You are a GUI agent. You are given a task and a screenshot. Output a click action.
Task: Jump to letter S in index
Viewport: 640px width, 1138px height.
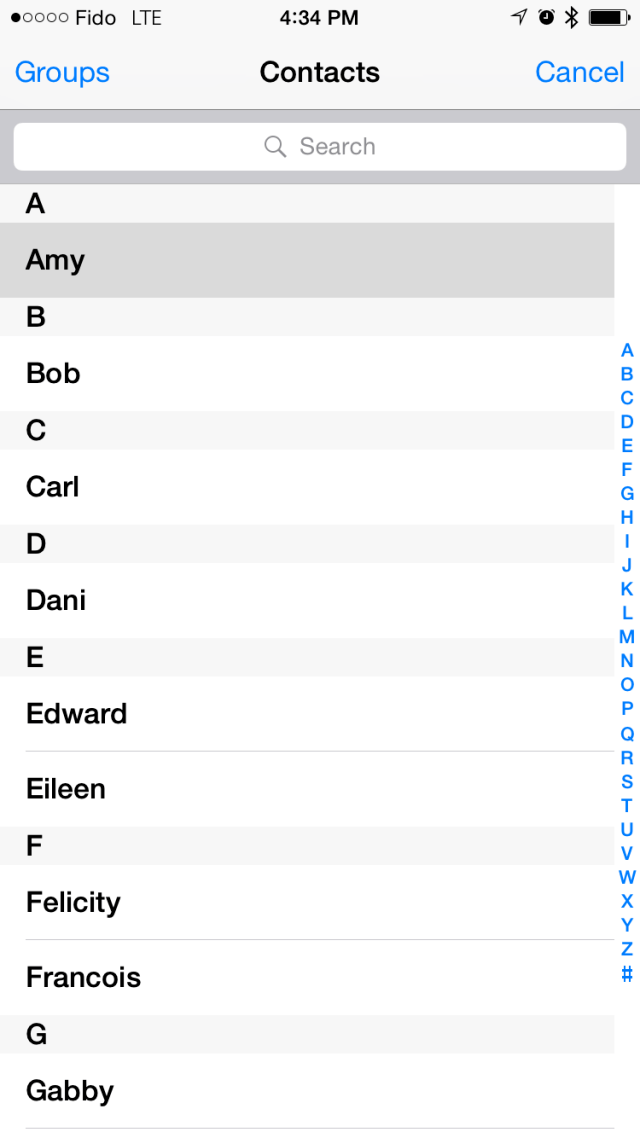point(627,781)
